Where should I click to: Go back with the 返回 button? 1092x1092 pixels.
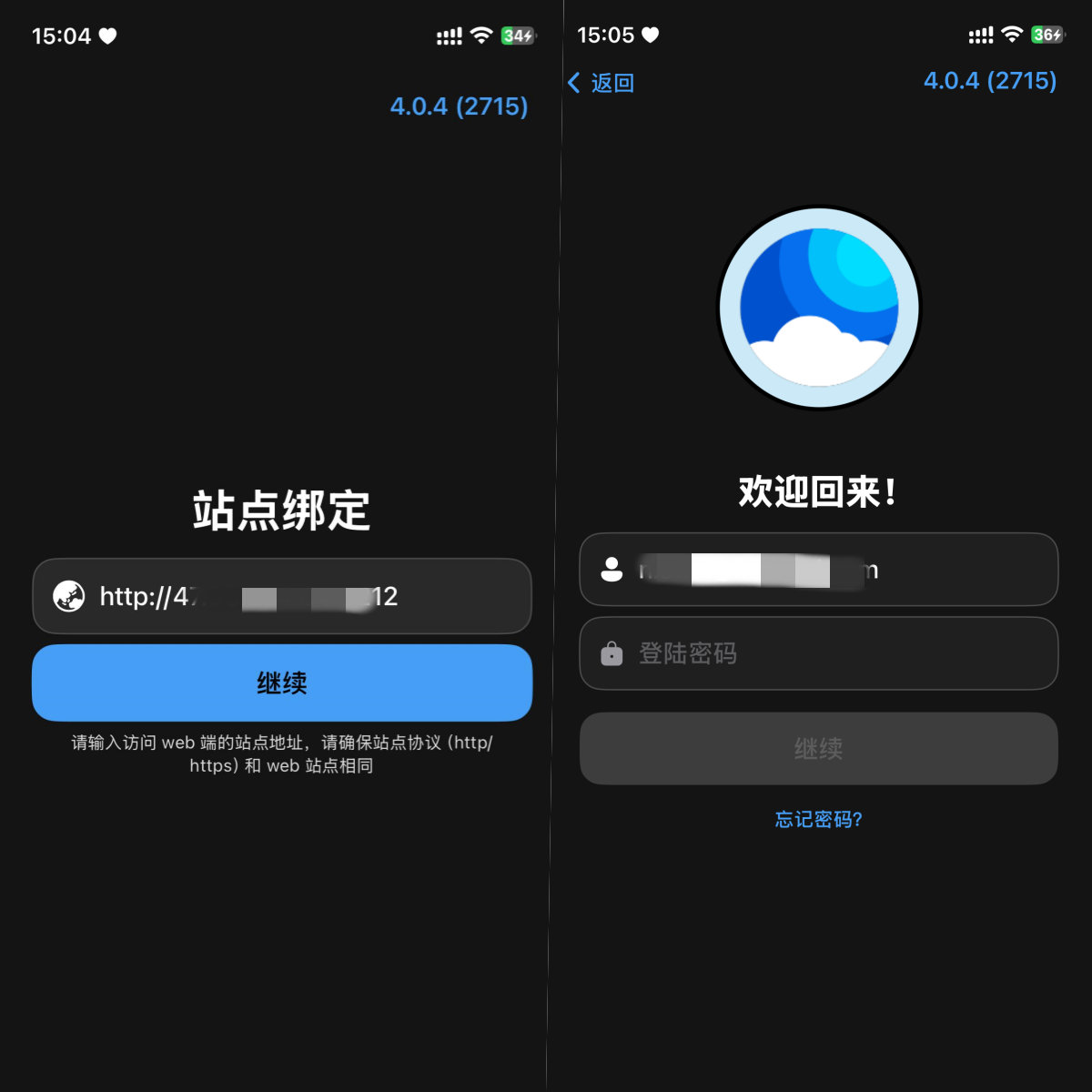[602, 83]
